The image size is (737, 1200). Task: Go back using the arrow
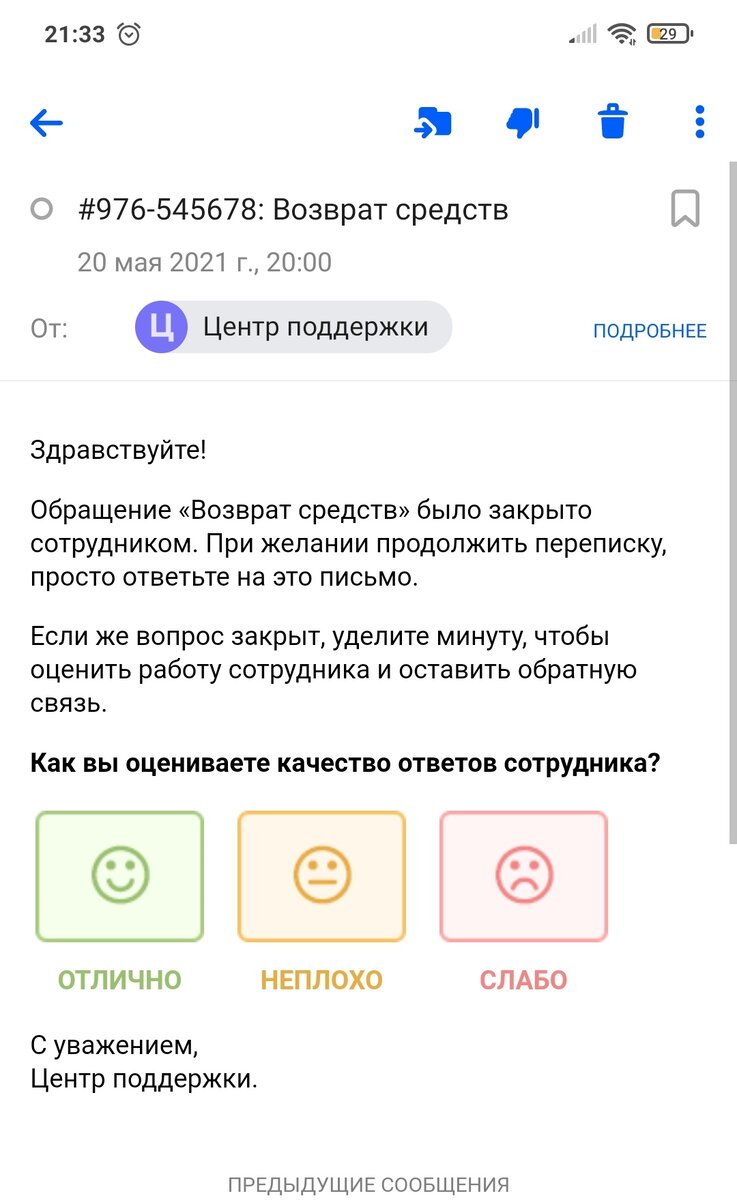coord(47,124)
